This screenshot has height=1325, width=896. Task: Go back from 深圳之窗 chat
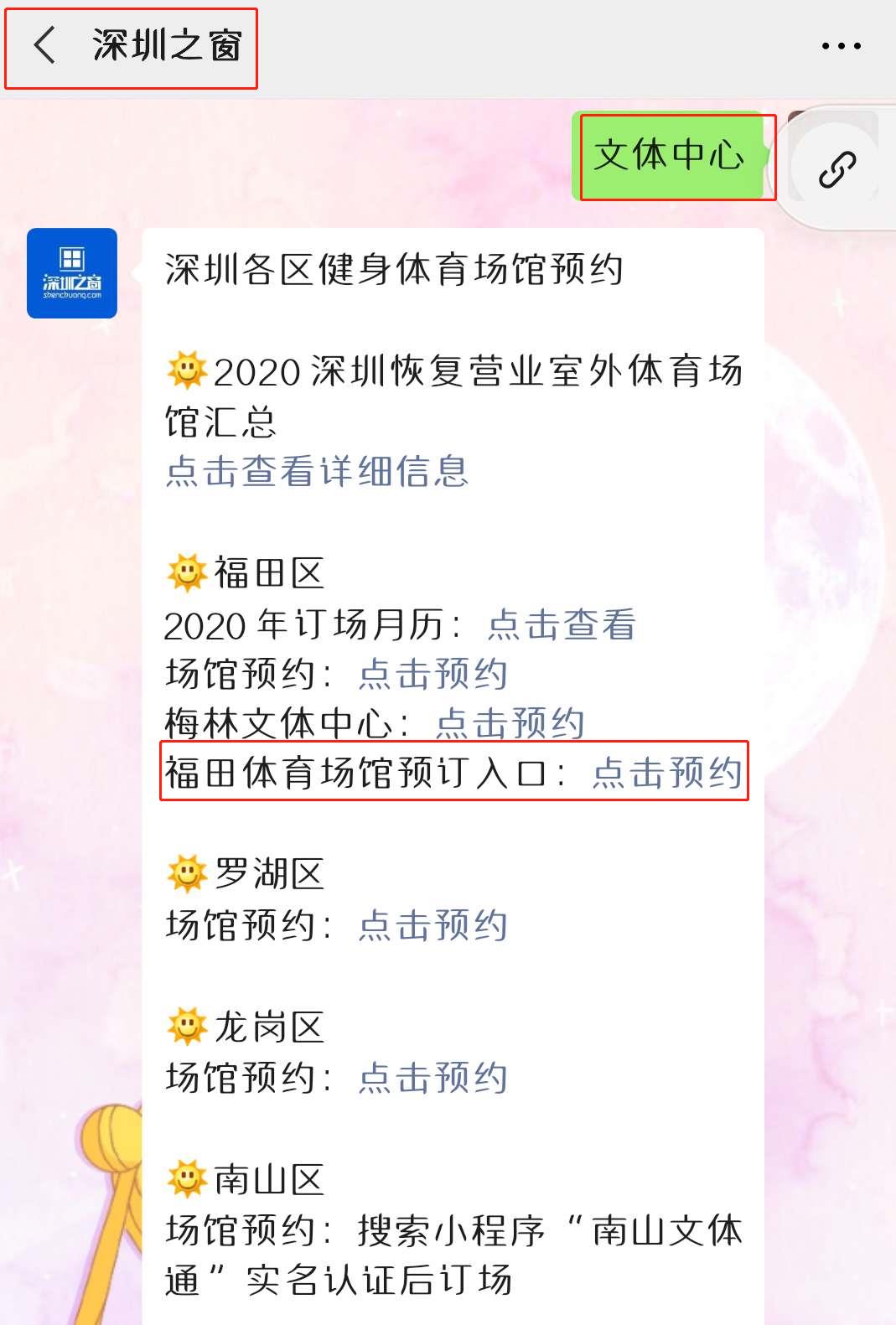point(45,45)
